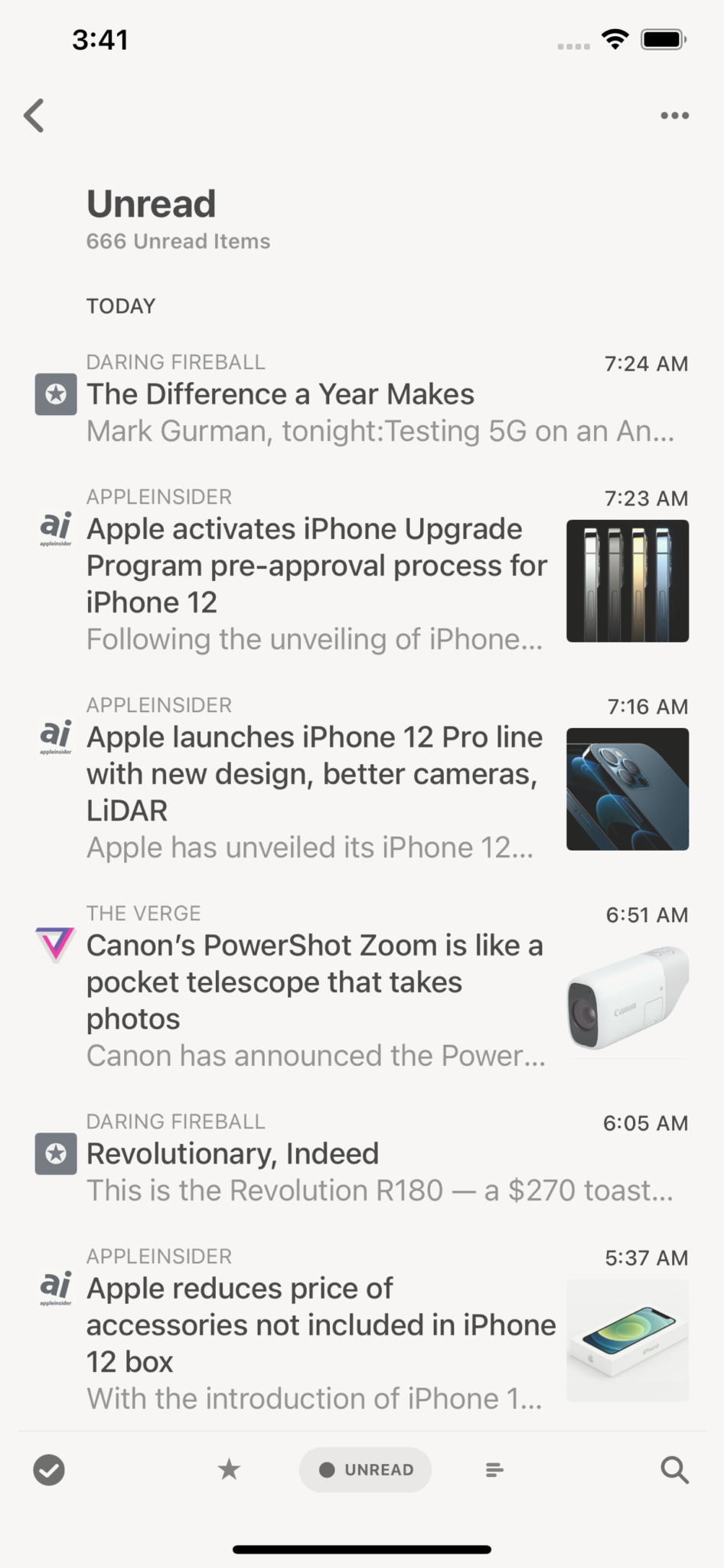This screenshot has height=1568, width=724.
Task: Tap the Canon PowerShot camera thumbnail
Action: (x=627, y=997)
